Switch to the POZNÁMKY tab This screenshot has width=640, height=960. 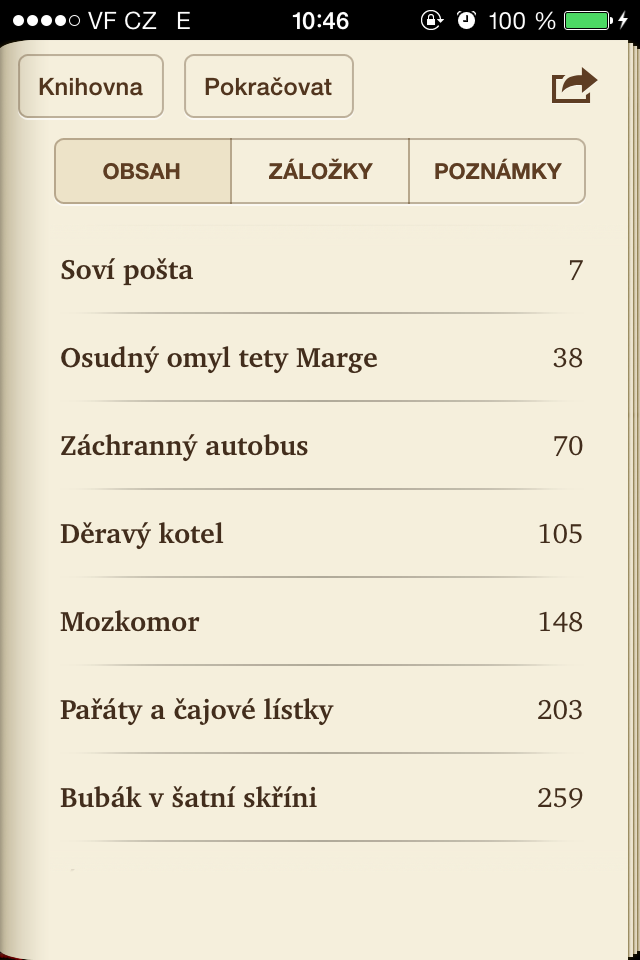497,171
